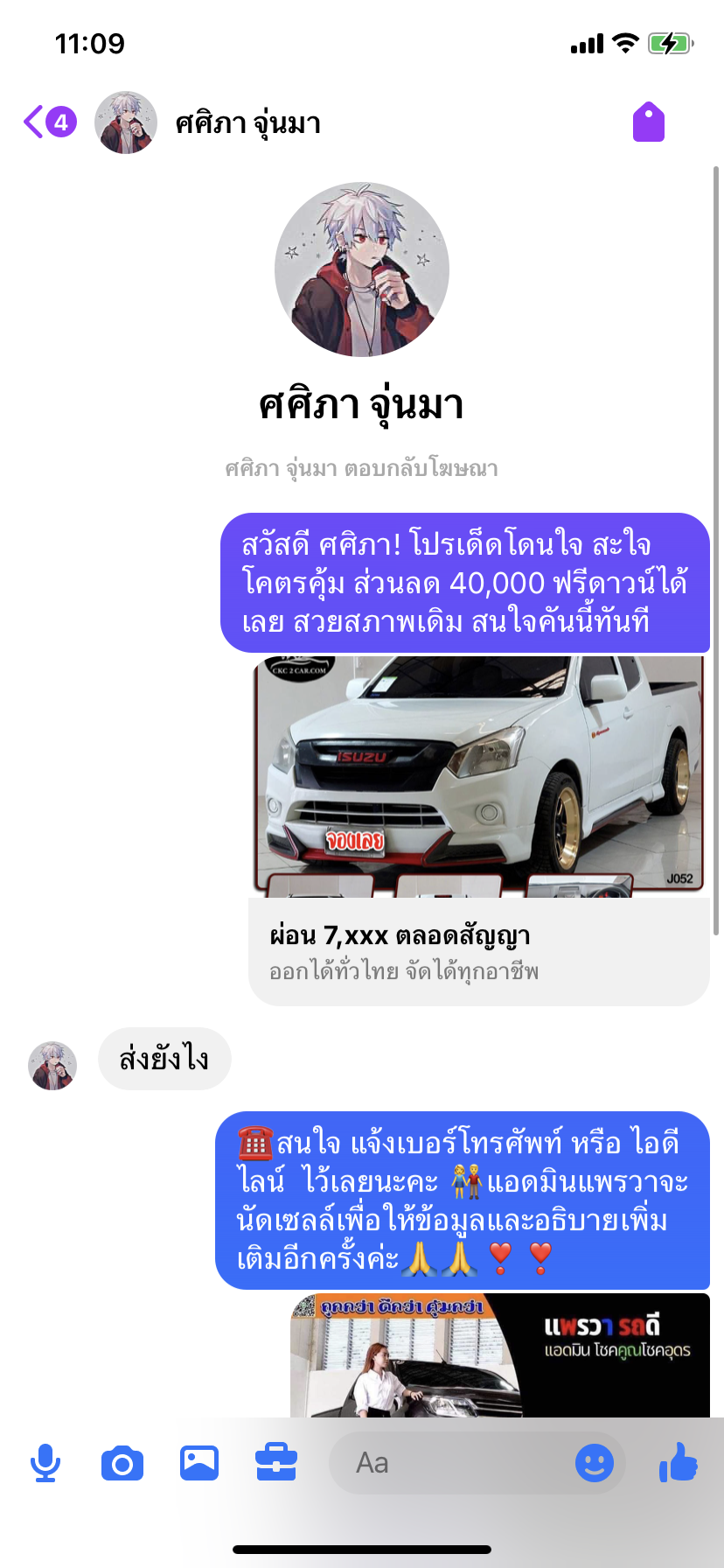Open the แพรวา รถดี banner image
Image resolution: width=724 pixels, height=1568 pixels.
pyautogui.click(x=499, y=1354)
